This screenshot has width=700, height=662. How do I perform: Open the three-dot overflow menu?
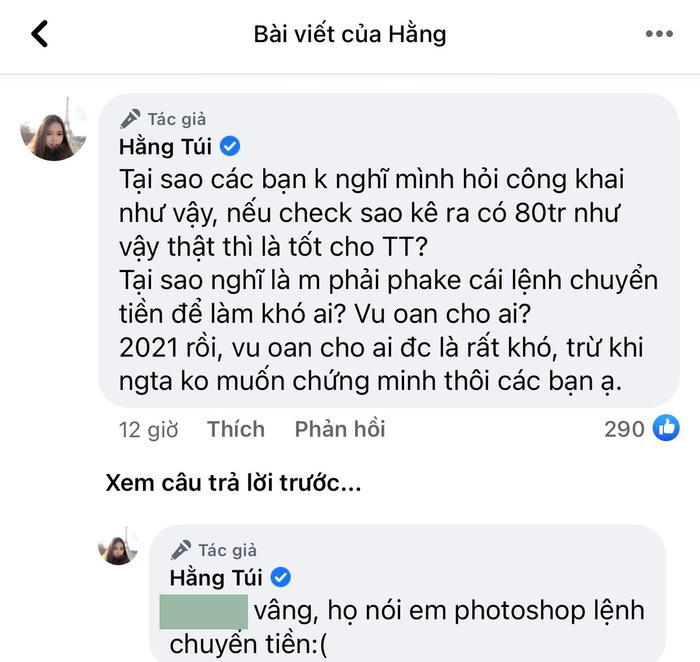click(x=659, y=35)
